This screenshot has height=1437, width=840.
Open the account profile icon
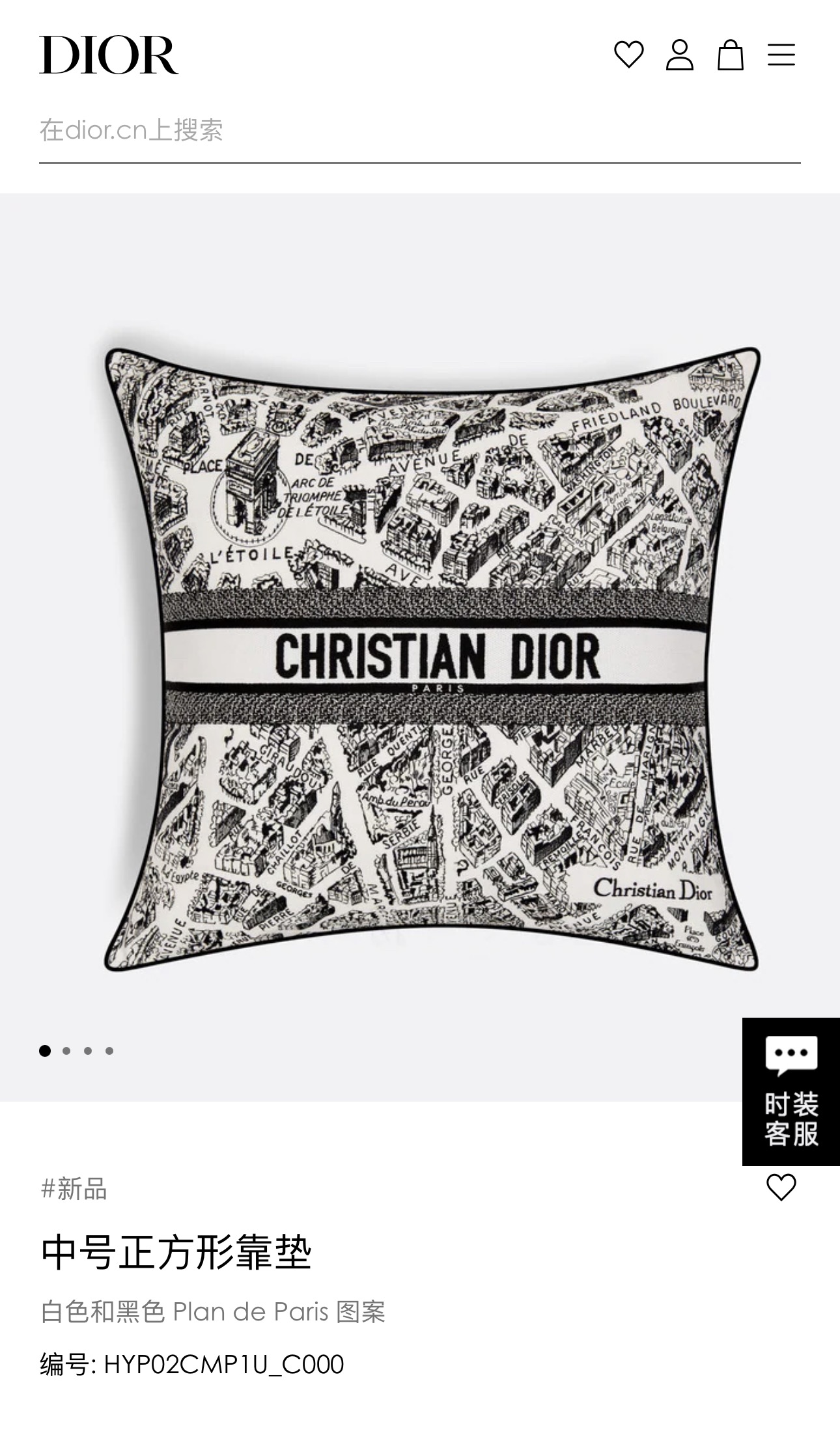[679, 55]
